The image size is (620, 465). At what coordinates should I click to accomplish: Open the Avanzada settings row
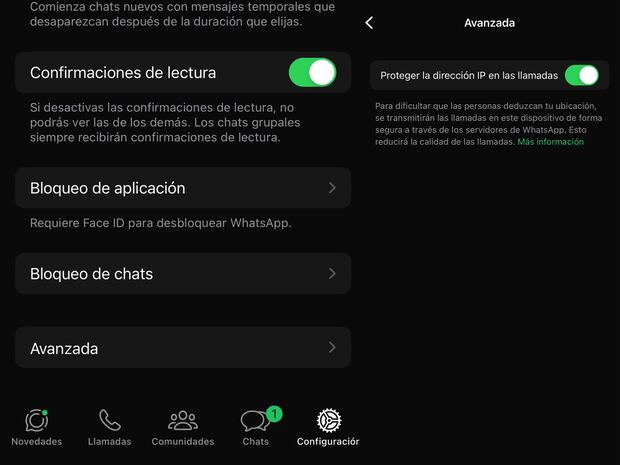coord(183,348)
